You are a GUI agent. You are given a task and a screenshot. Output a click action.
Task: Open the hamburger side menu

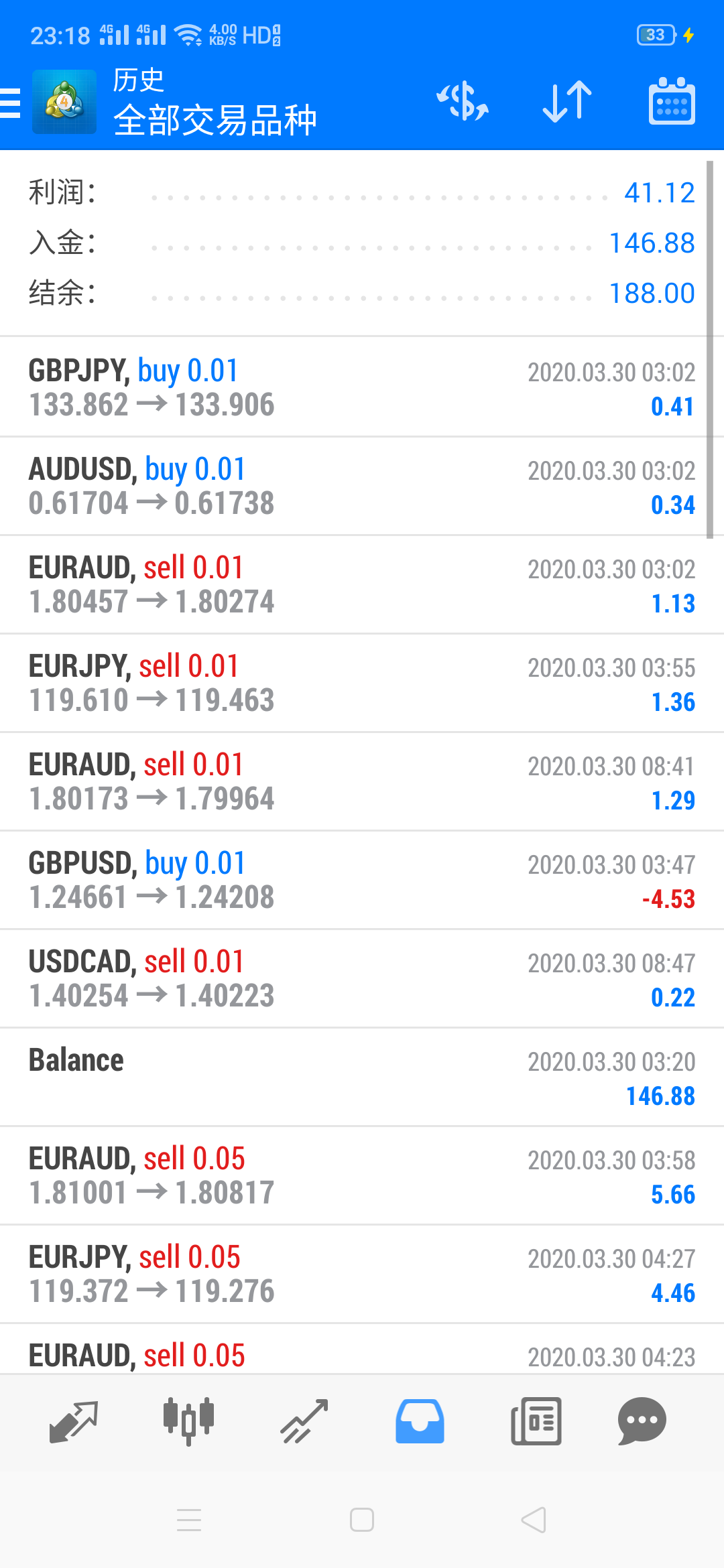[12, 103]
